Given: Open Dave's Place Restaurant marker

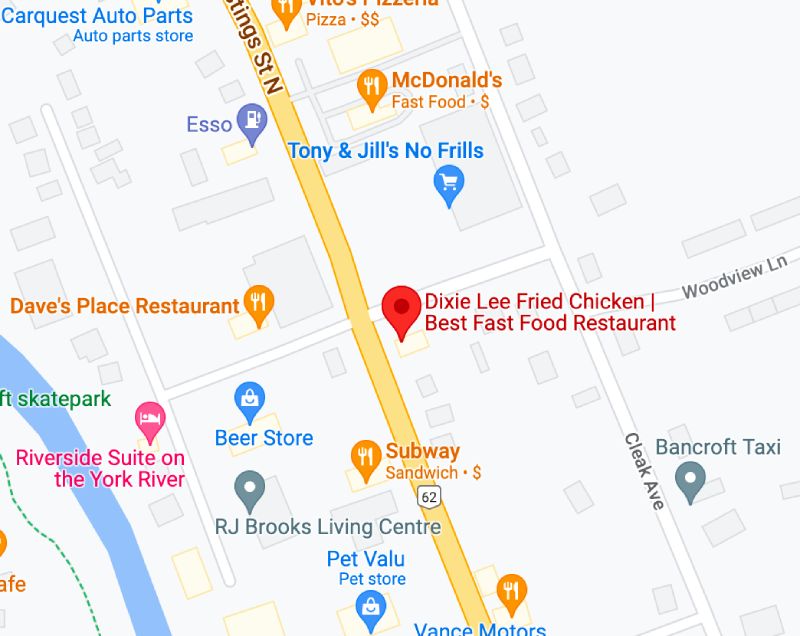Looking at the screenshot, I should point(259,303).
